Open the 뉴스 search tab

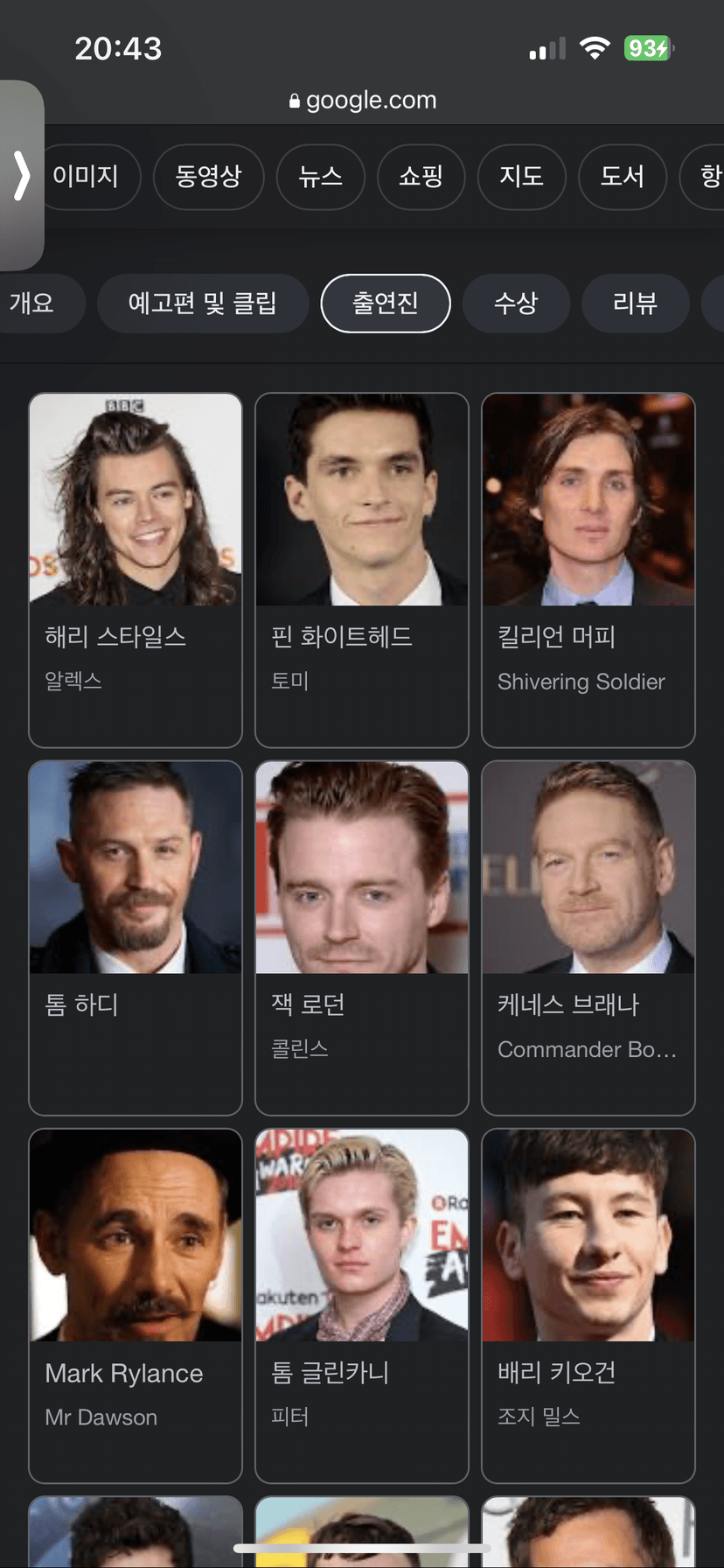[x=320, y=177]
